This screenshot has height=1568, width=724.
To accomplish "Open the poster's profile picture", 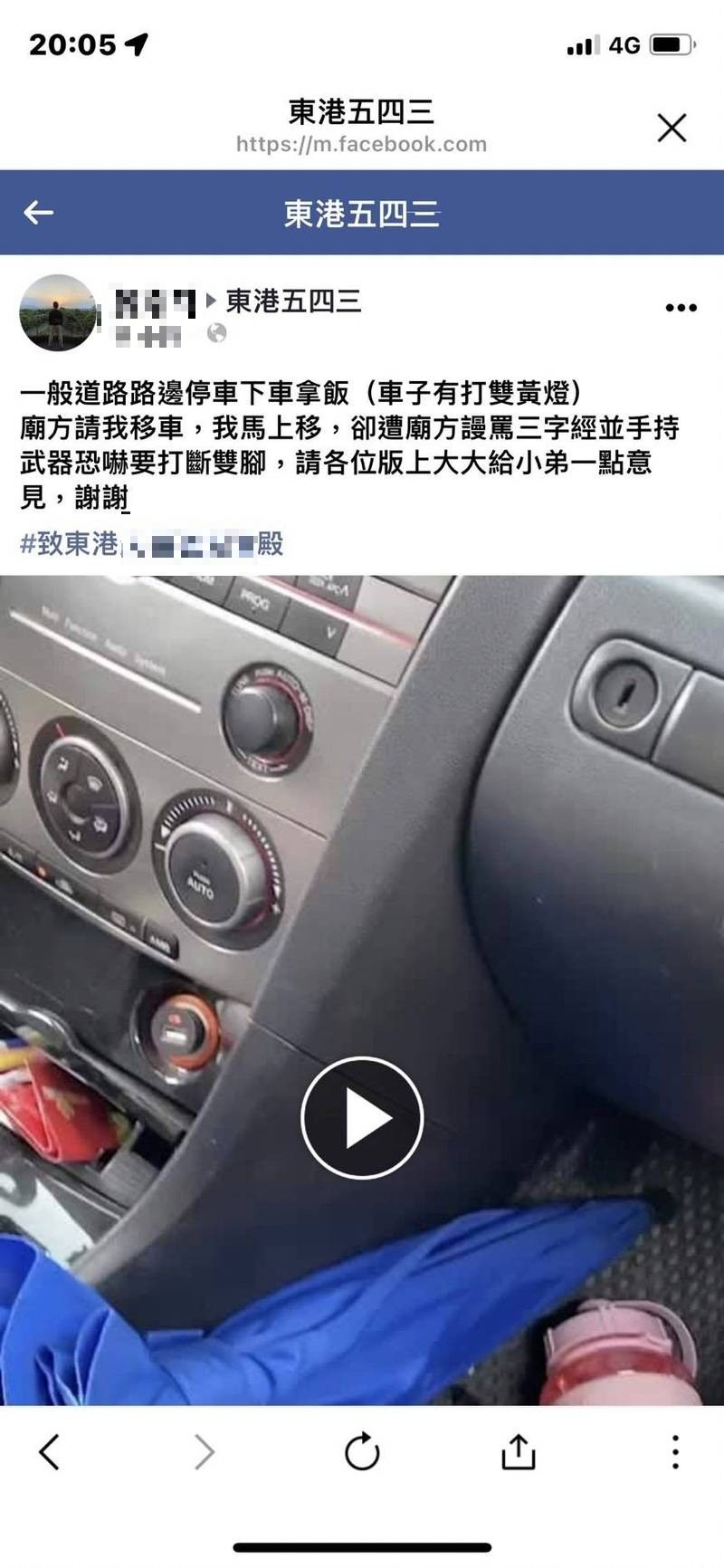I will click(x=58, y=313).
